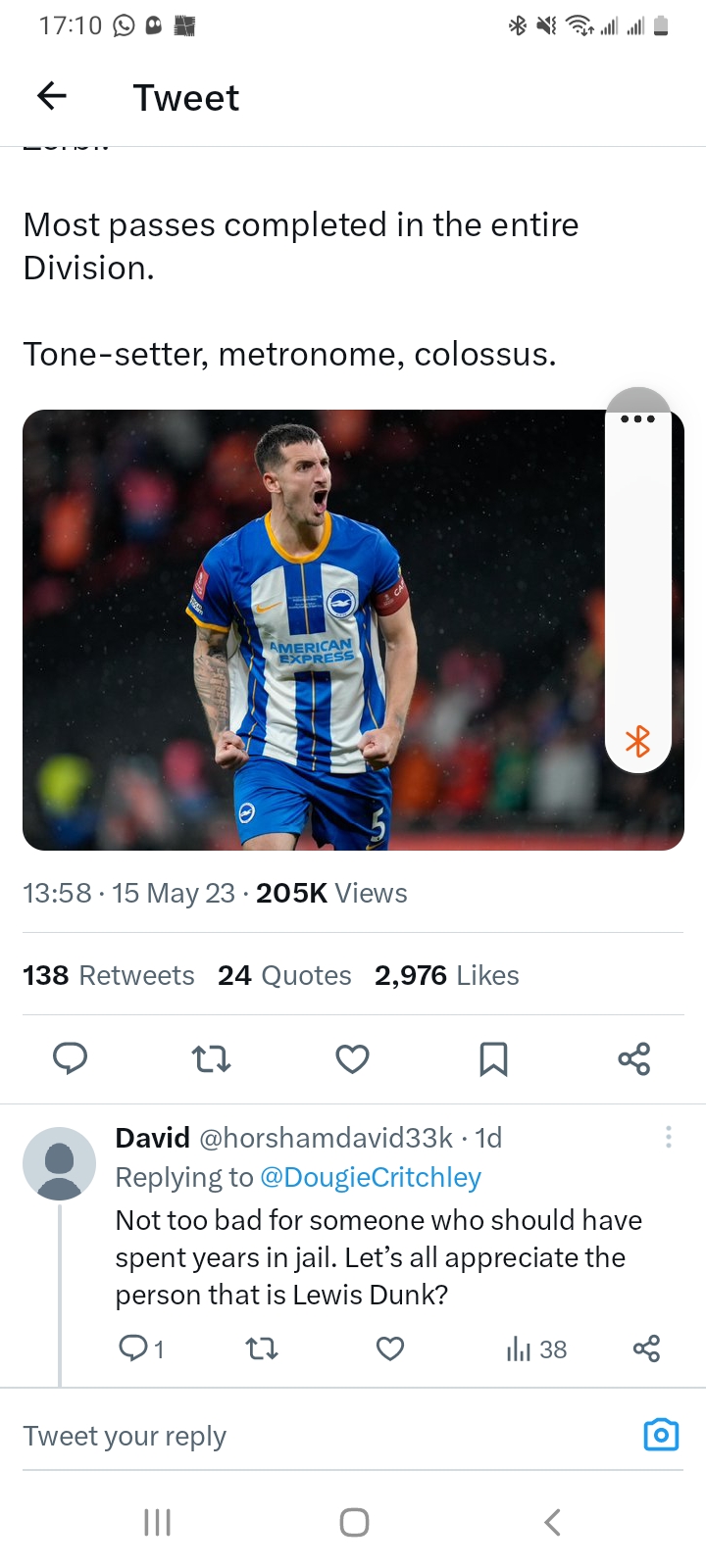This screenshot has height=1568, width=706.
Task: Reply to the main tweet
Action: point(70,1058)
